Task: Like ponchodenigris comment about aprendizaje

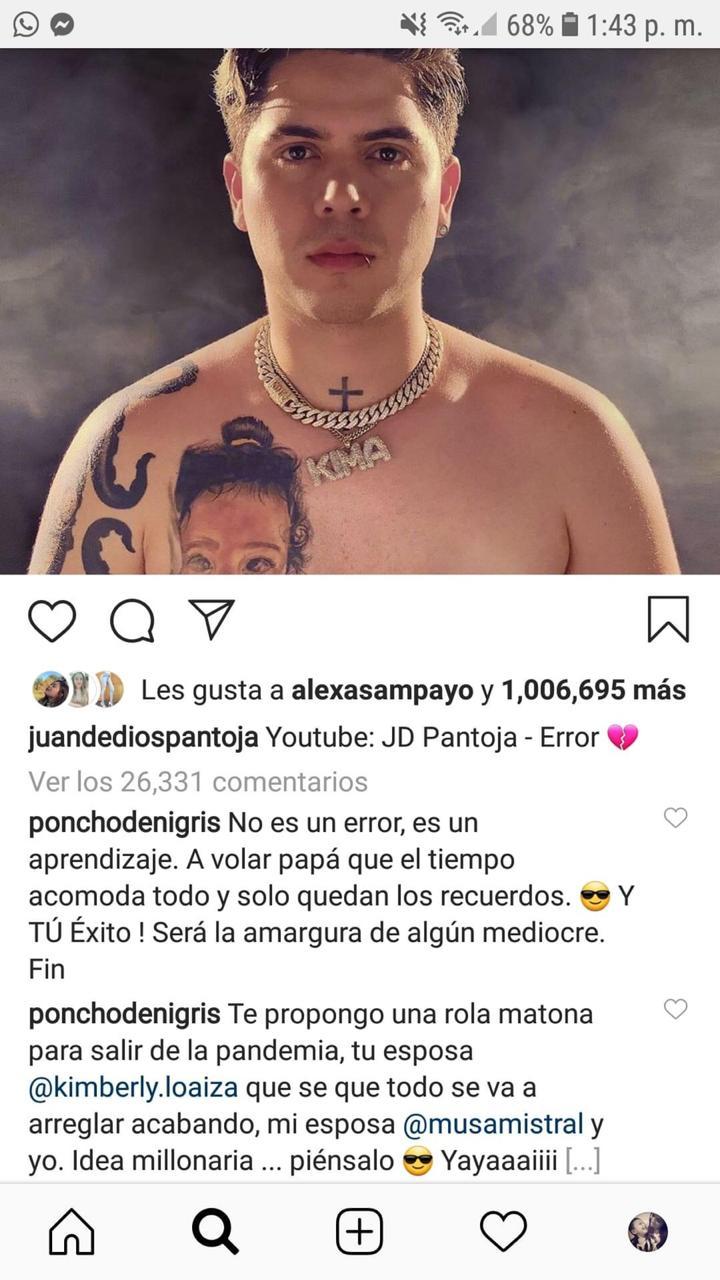Action: coord(676,818)
